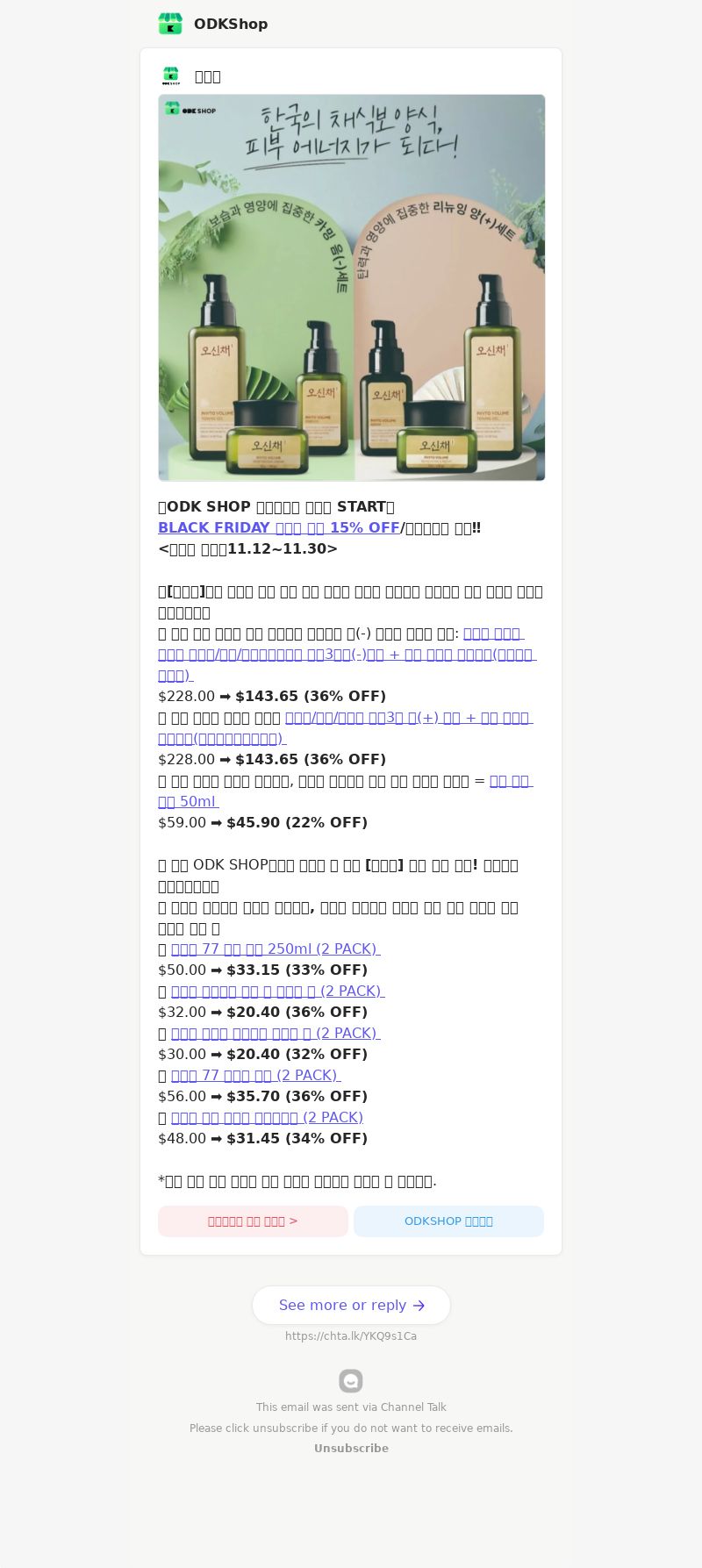Open the chta.lk short URL
Image resolution: width=702 pixels, height=1568 pixels.
click(x=351, y=1336)
